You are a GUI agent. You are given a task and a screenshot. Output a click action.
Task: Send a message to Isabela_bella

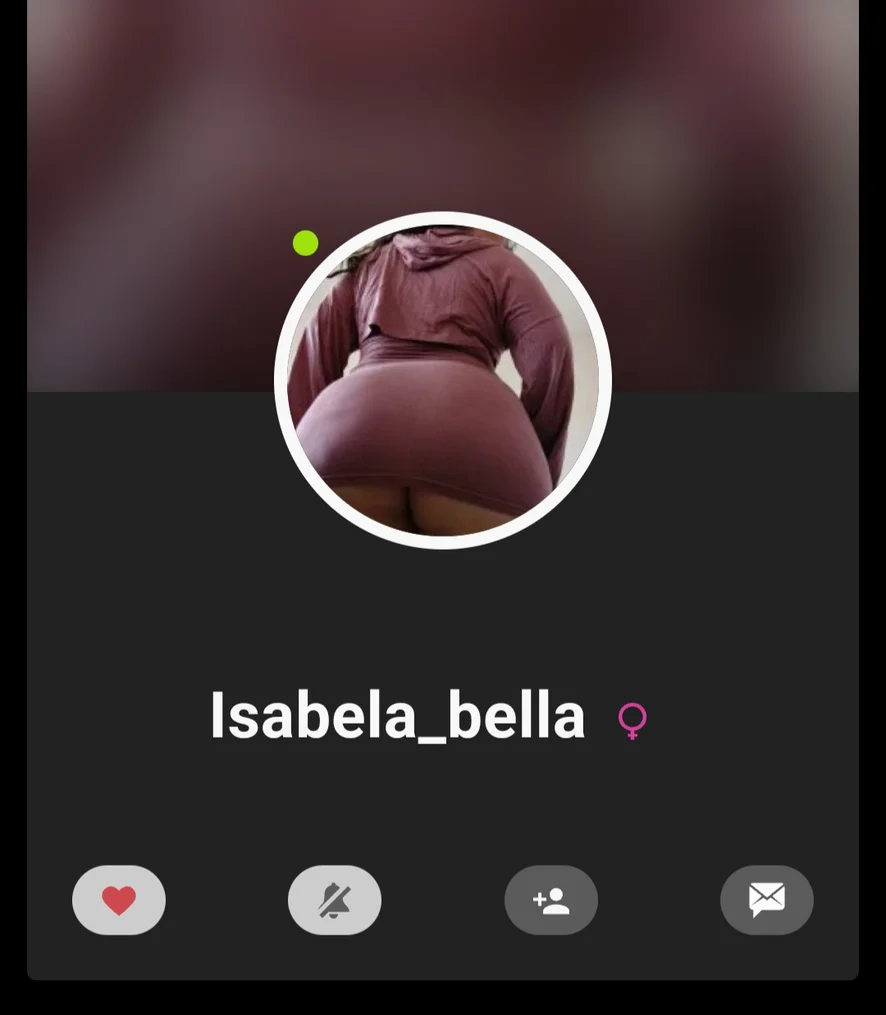coord(767,900)
